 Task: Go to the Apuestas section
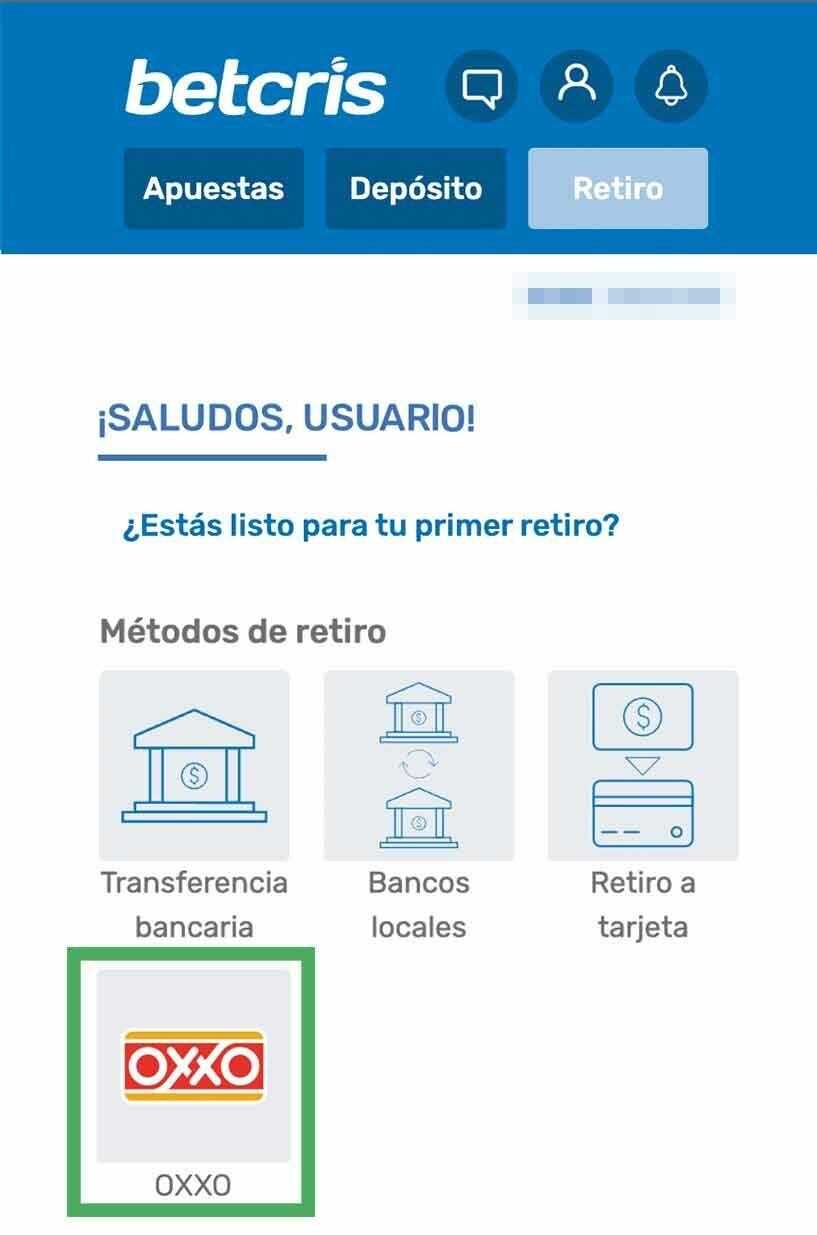213,188
